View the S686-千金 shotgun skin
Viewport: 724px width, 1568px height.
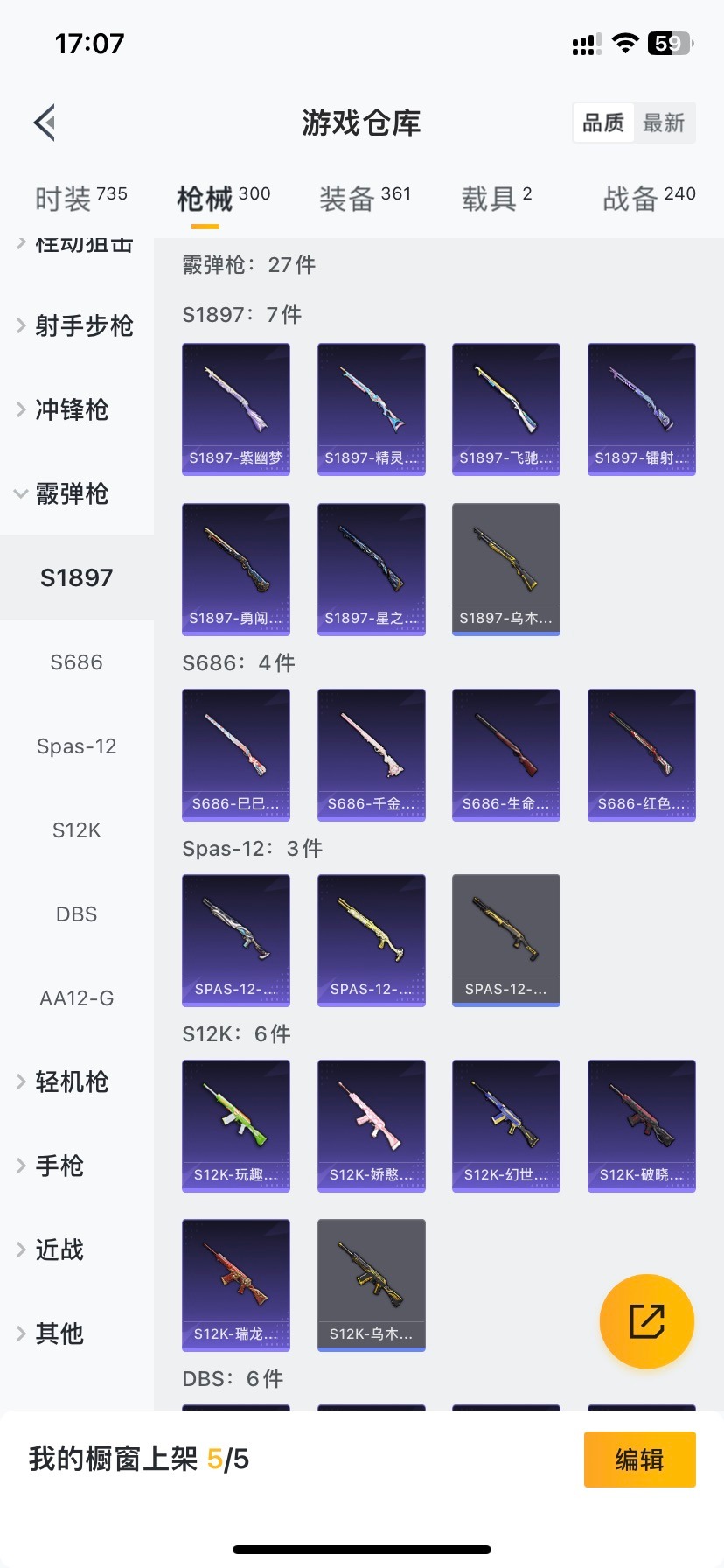(372, 755)
